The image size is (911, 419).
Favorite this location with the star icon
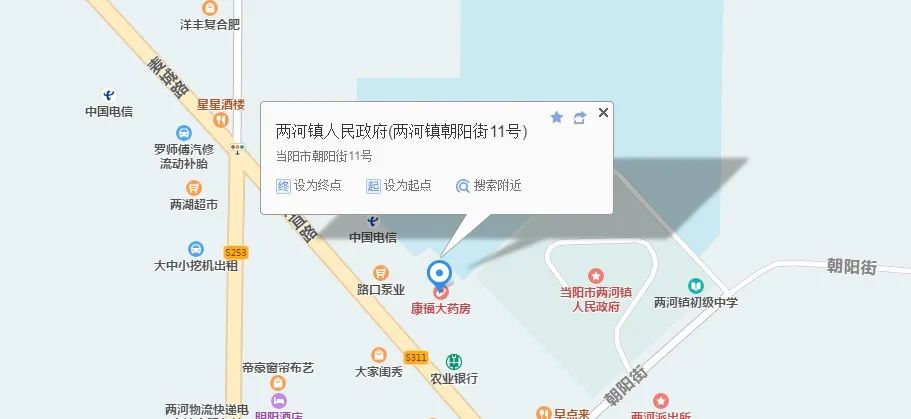557,117
